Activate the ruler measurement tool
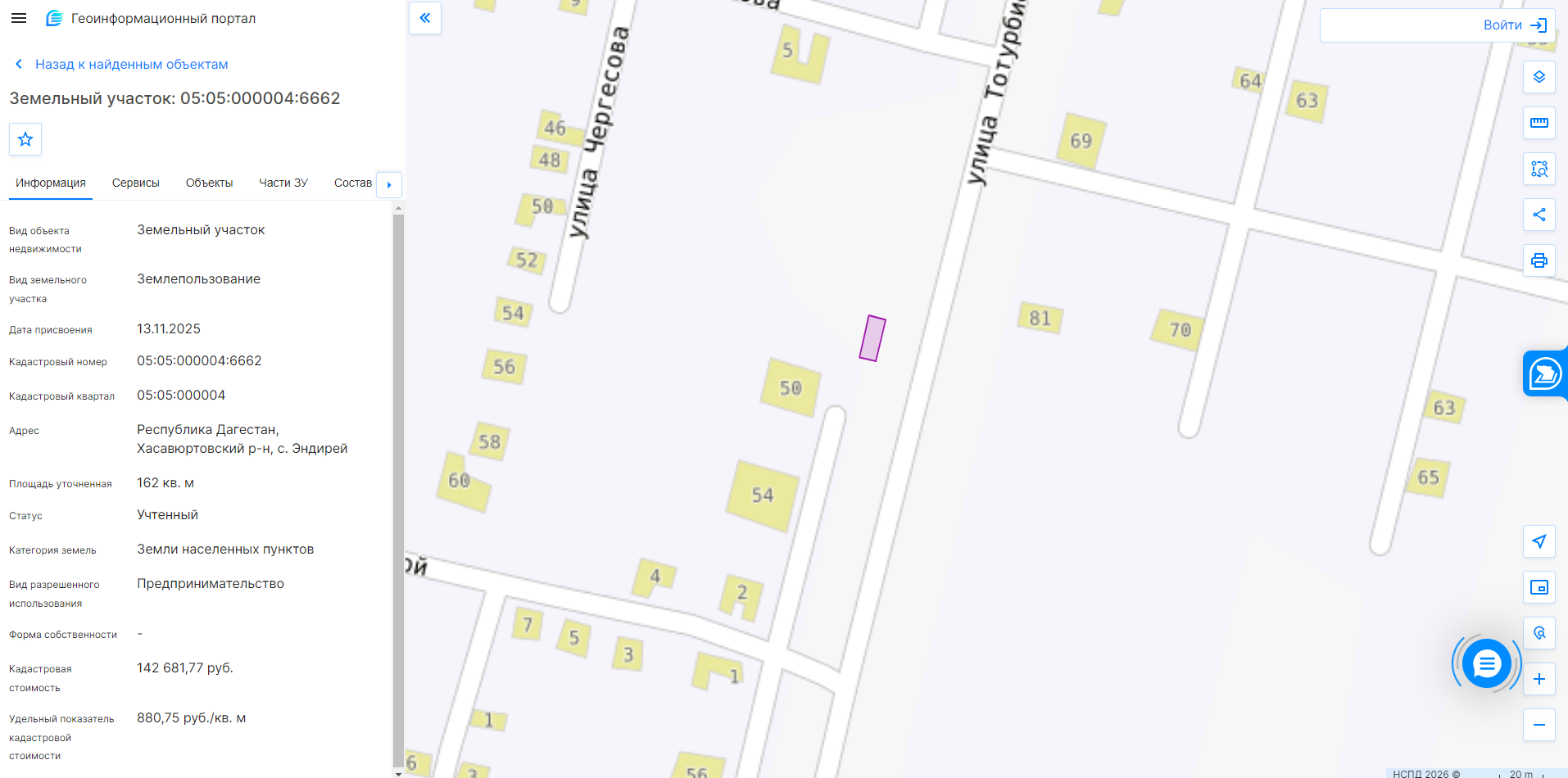1568x778 pixels. [1539, 123]
